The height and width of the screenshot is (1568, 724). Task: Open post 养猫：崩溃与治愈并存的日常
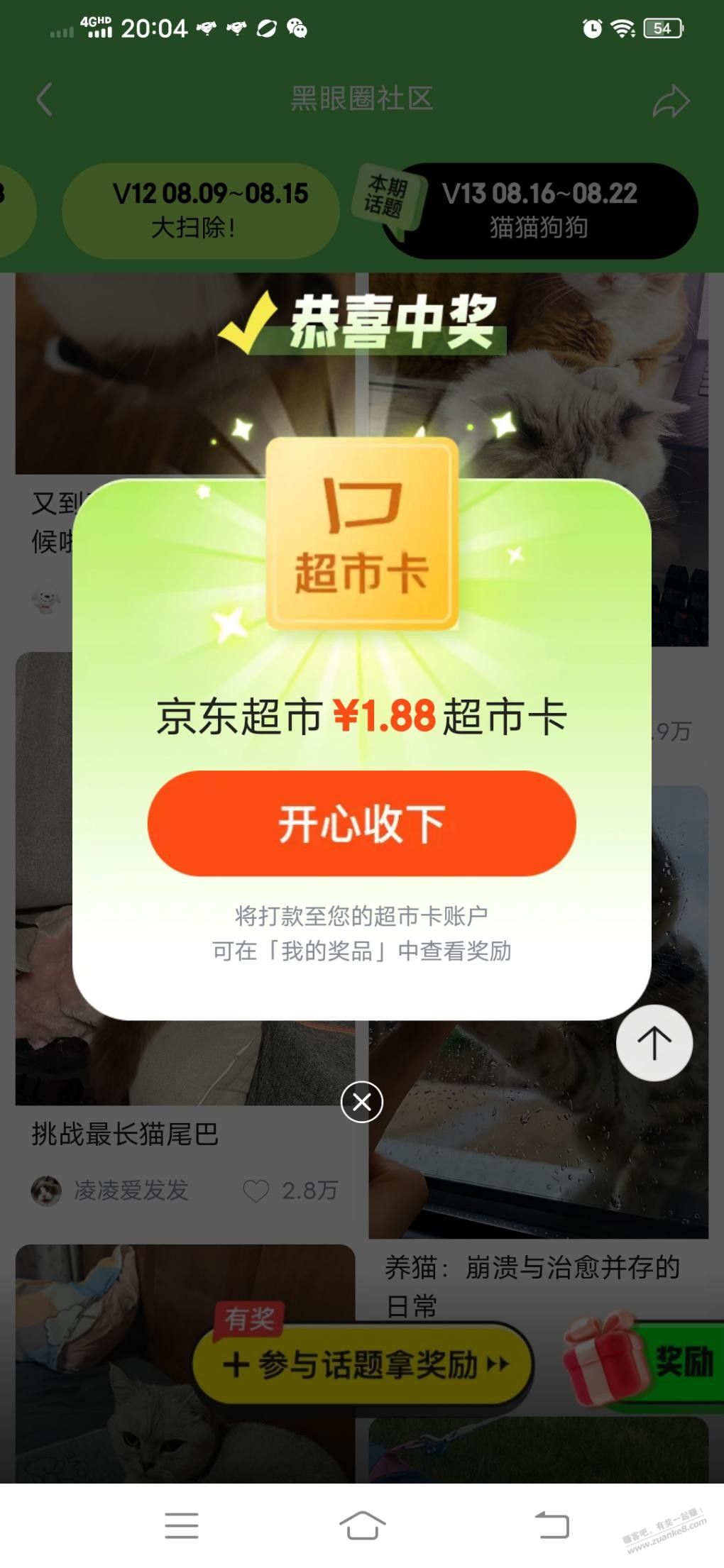[x=532, y=1284]
